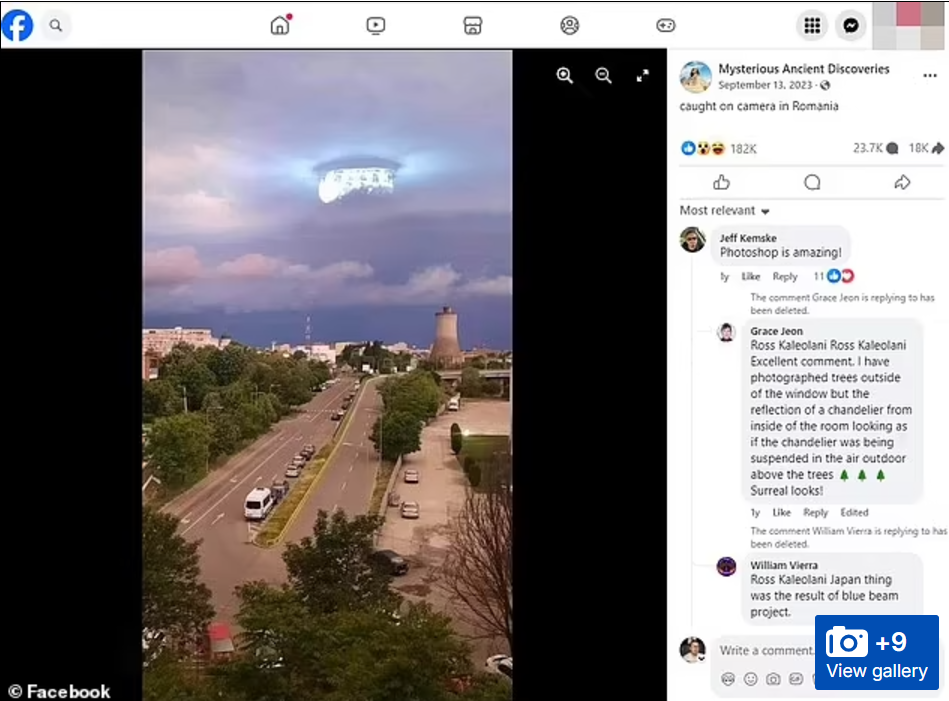Tap the comment icon under the post
The height and width of the screenshot is (701, 949).
coord(812,182)
